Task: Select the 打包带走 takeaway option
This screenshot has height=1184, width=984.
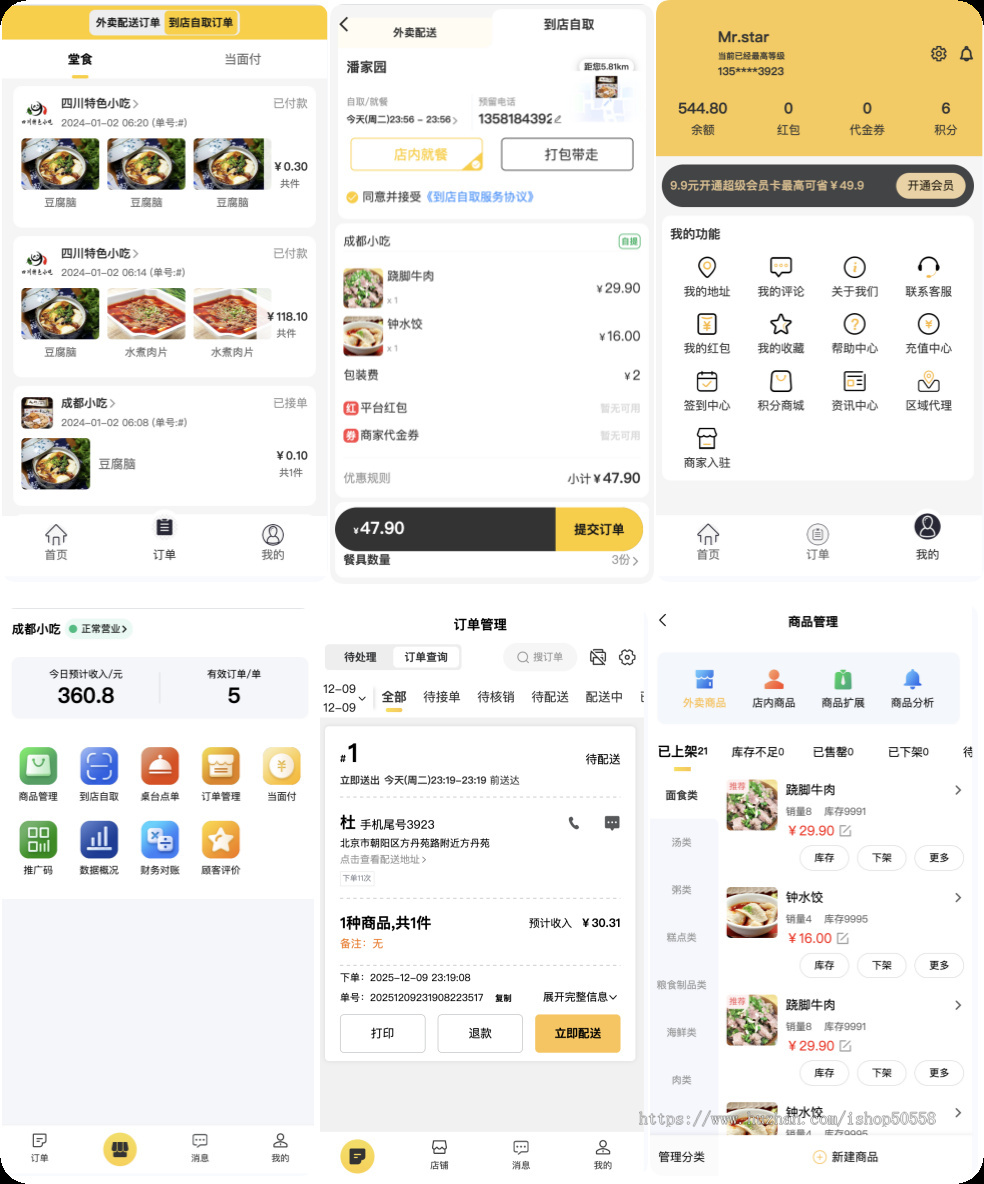Action: click(567, 154)
